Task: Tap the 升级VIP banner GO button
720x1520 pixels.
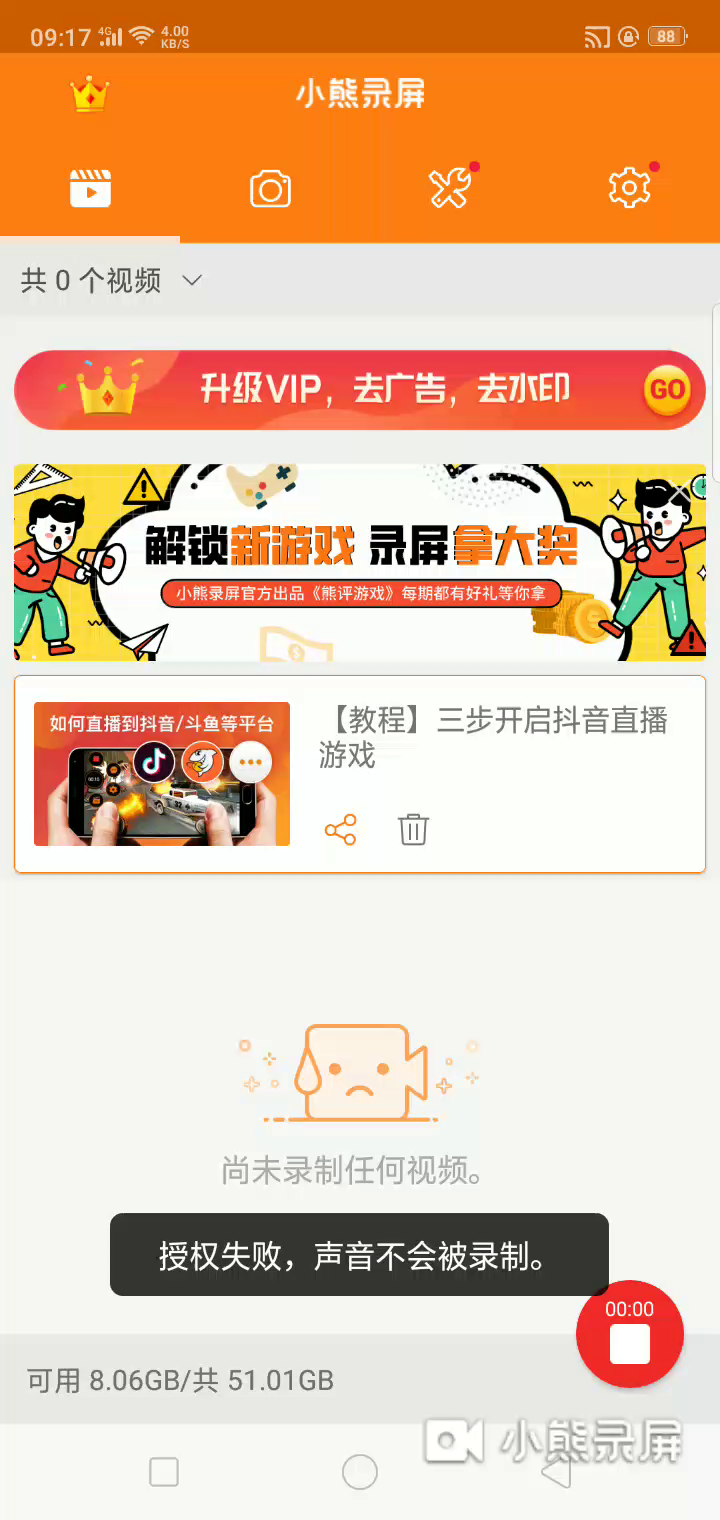Action: (668, 389)
